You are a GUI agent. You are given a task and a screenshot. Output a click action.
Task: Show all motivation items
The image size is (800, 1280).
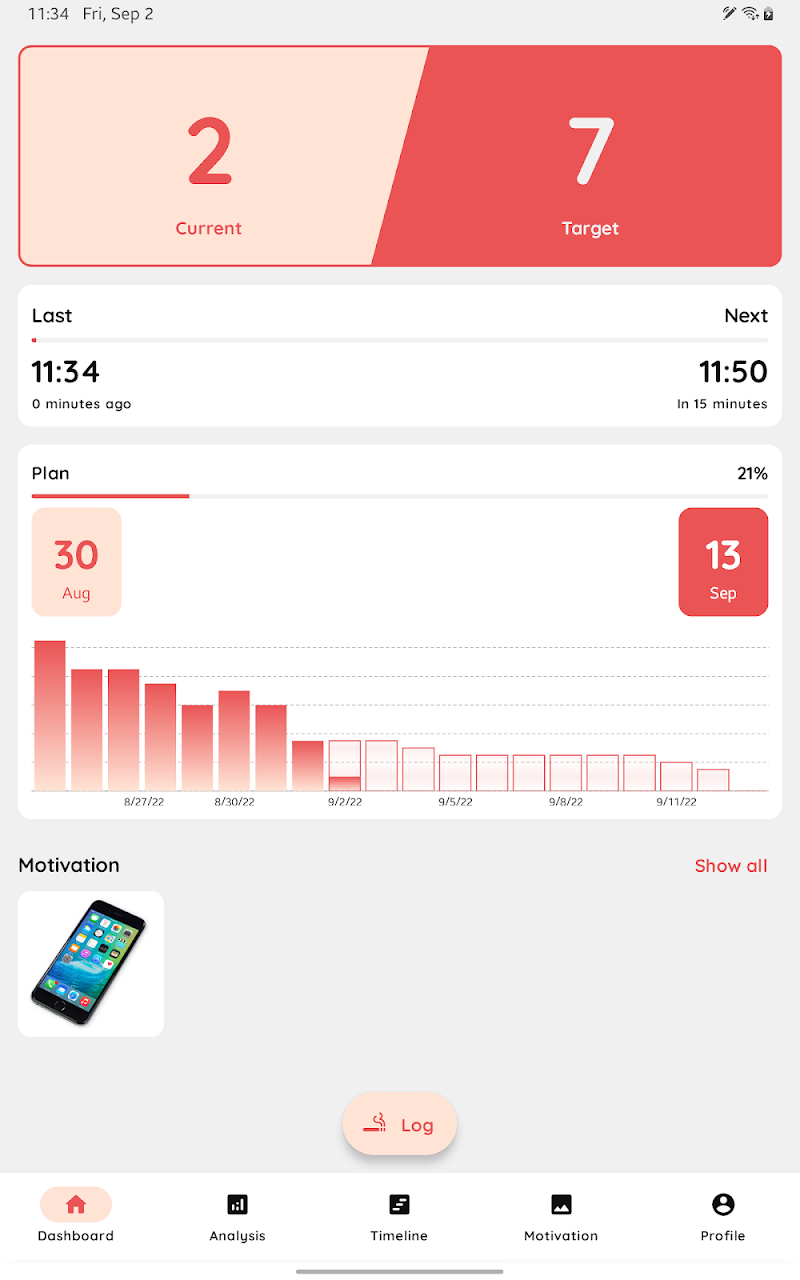[731, 866]
